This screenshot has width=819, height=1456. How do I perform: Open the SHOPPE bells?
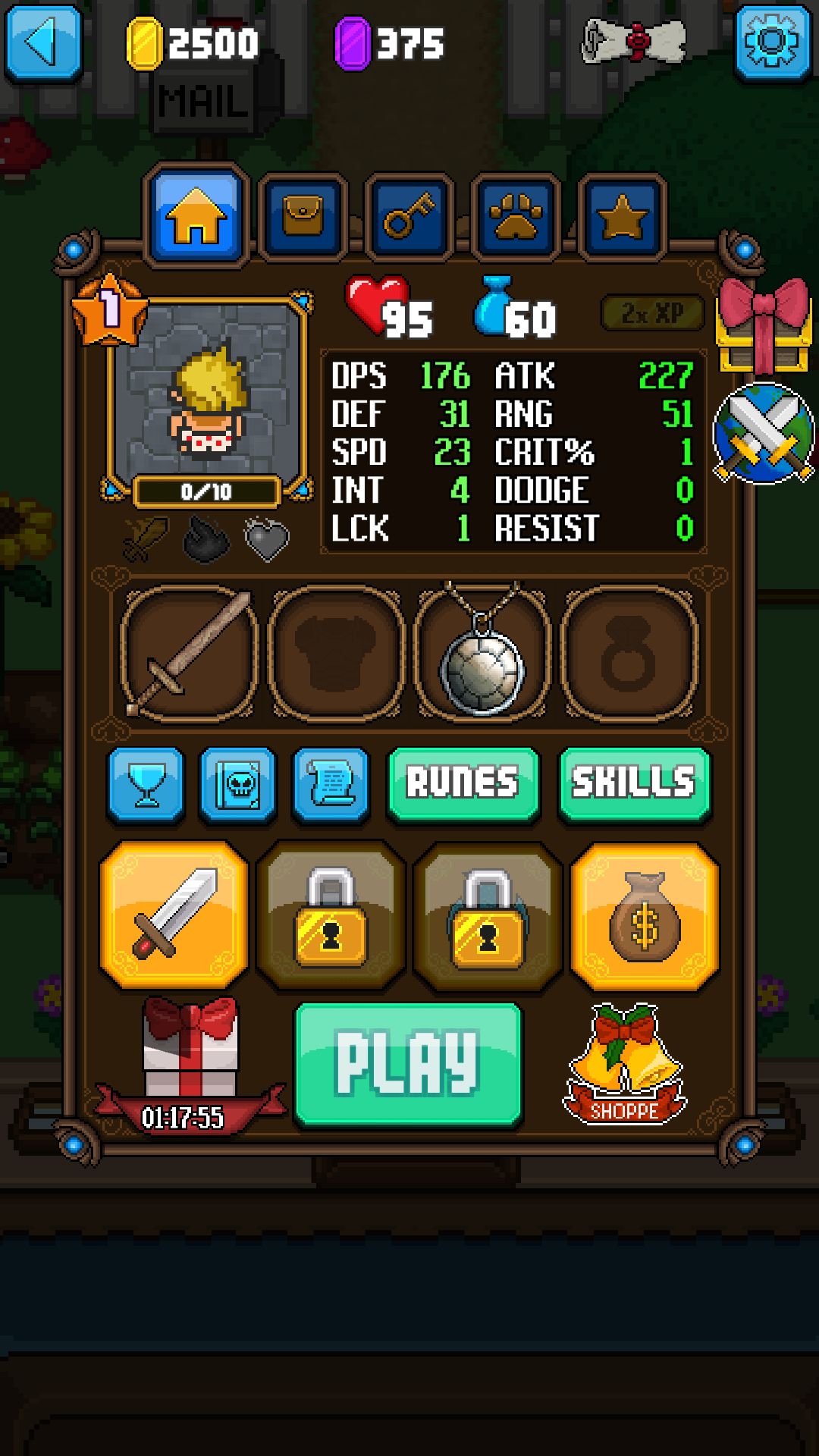coord(623,1062)
